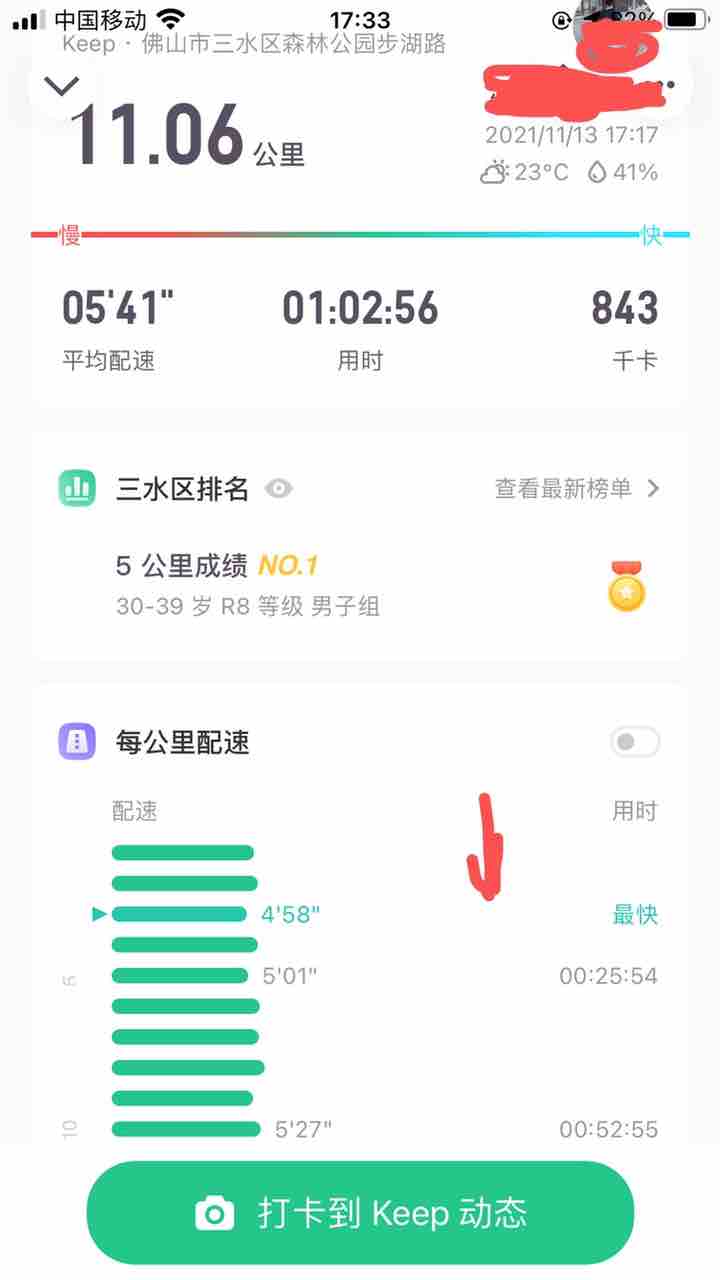Collapse the run summary with the down chevron
This screenshot has height=1280, width=720.
pos(62,87)
